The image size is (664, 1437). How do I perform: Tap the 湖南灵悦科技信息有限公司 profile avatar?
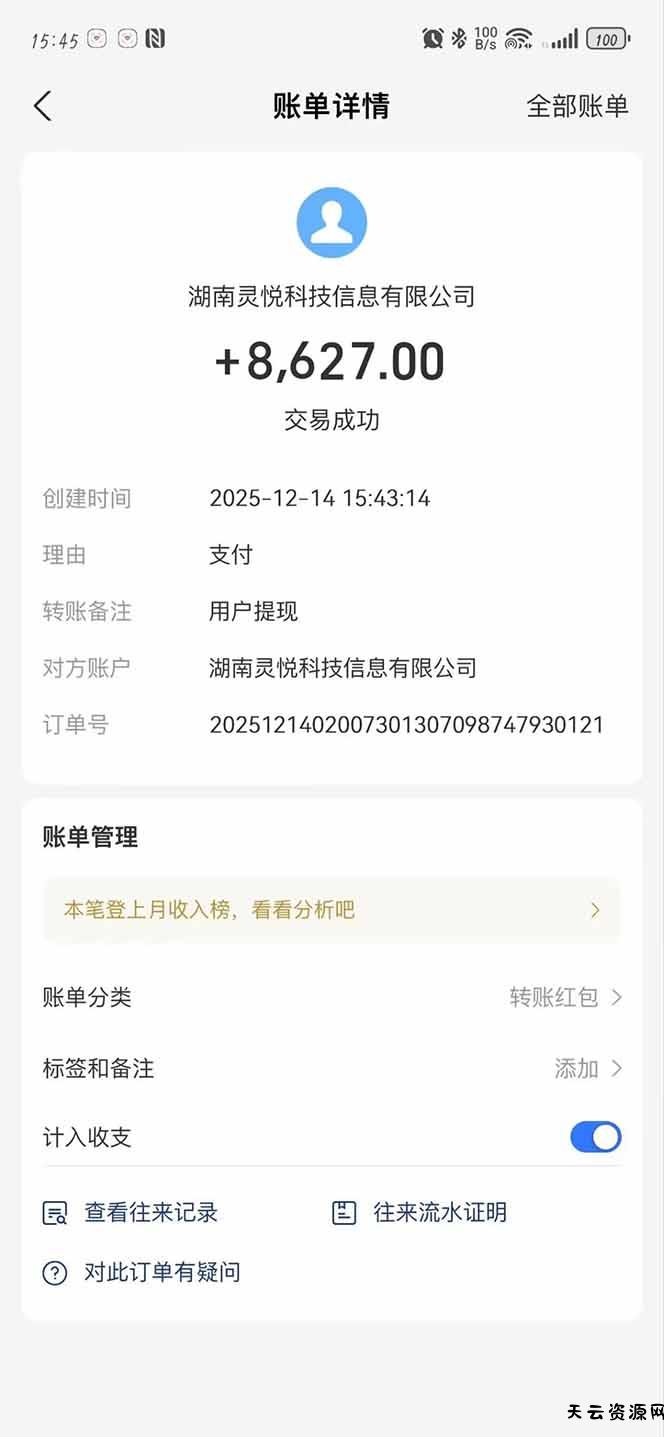(x=332, y=222)
